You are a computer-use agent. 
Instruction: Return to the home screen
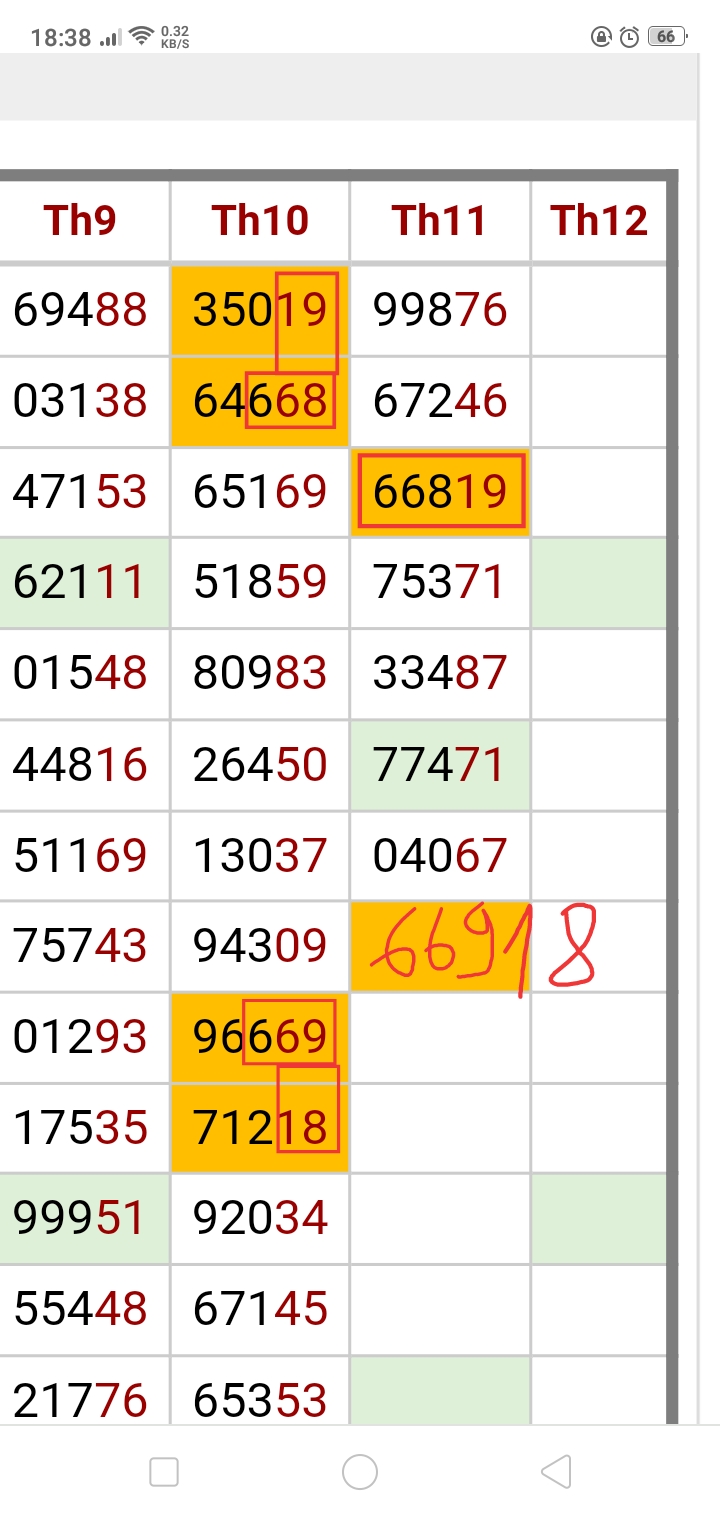pyautogui.click(x=360, y=1472)
